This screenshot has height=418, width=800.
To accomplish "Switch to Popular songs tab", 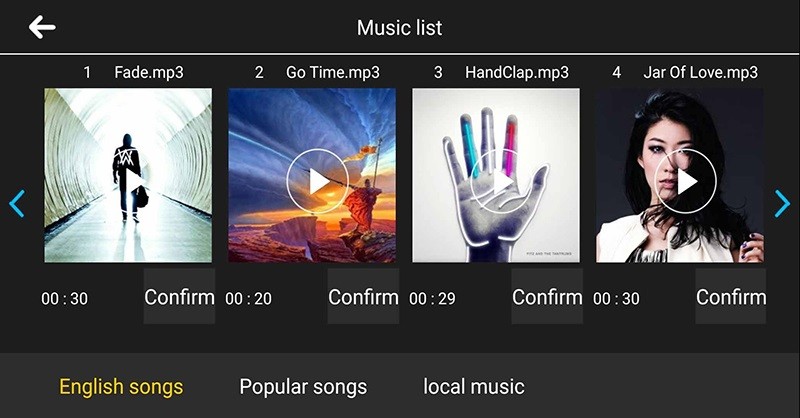I will click(x=303, y=387).
